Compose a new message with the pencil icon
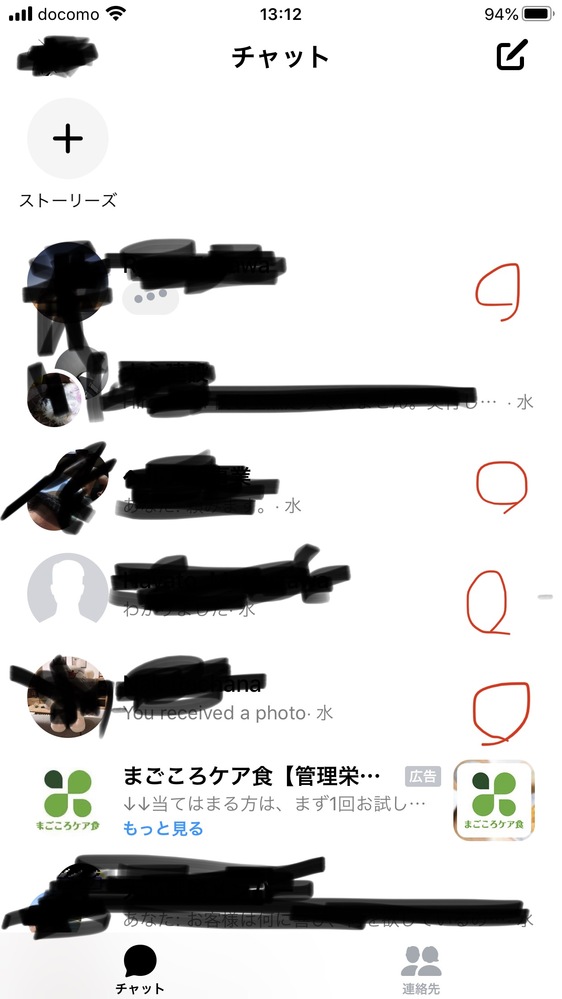562x999 pixels. [x=512, y=55]
